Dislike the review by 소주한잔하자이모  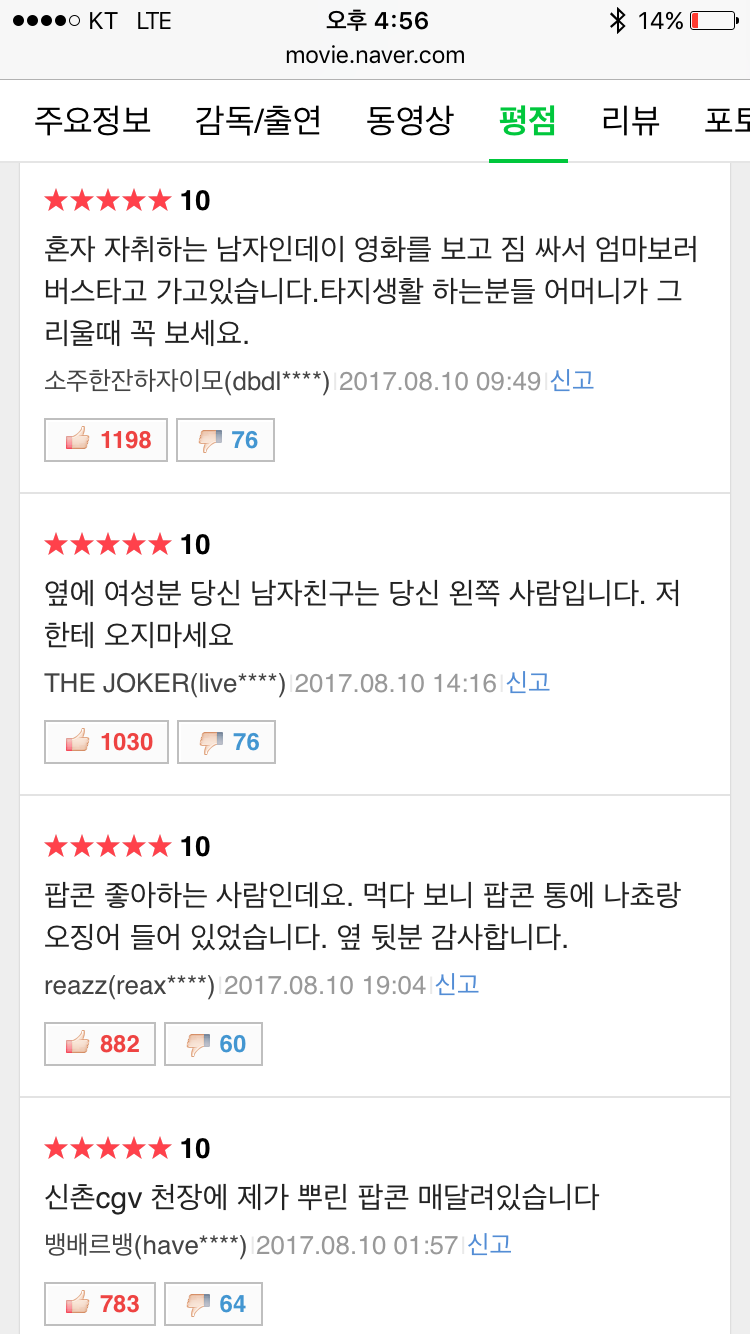(x=225, y=440)
